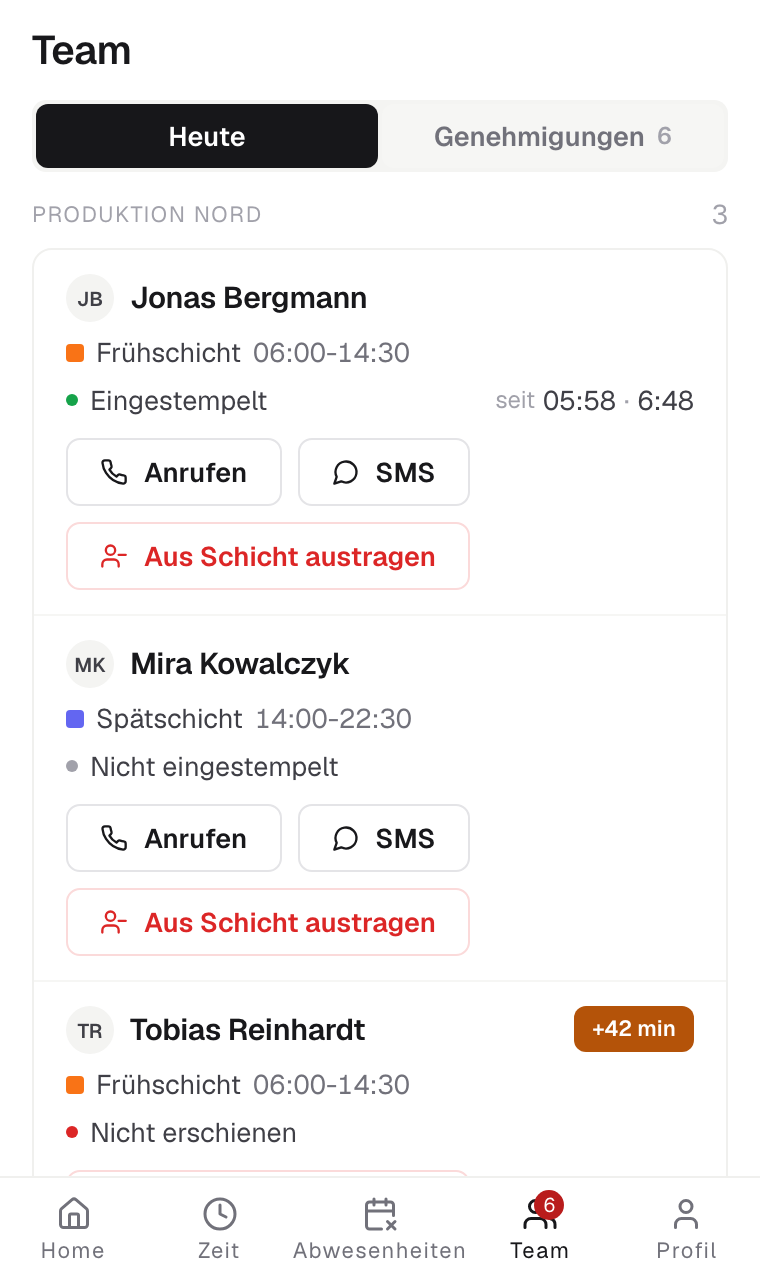
Task: Remove Jonas Bergmann from the shift
Action: (268, 556)
